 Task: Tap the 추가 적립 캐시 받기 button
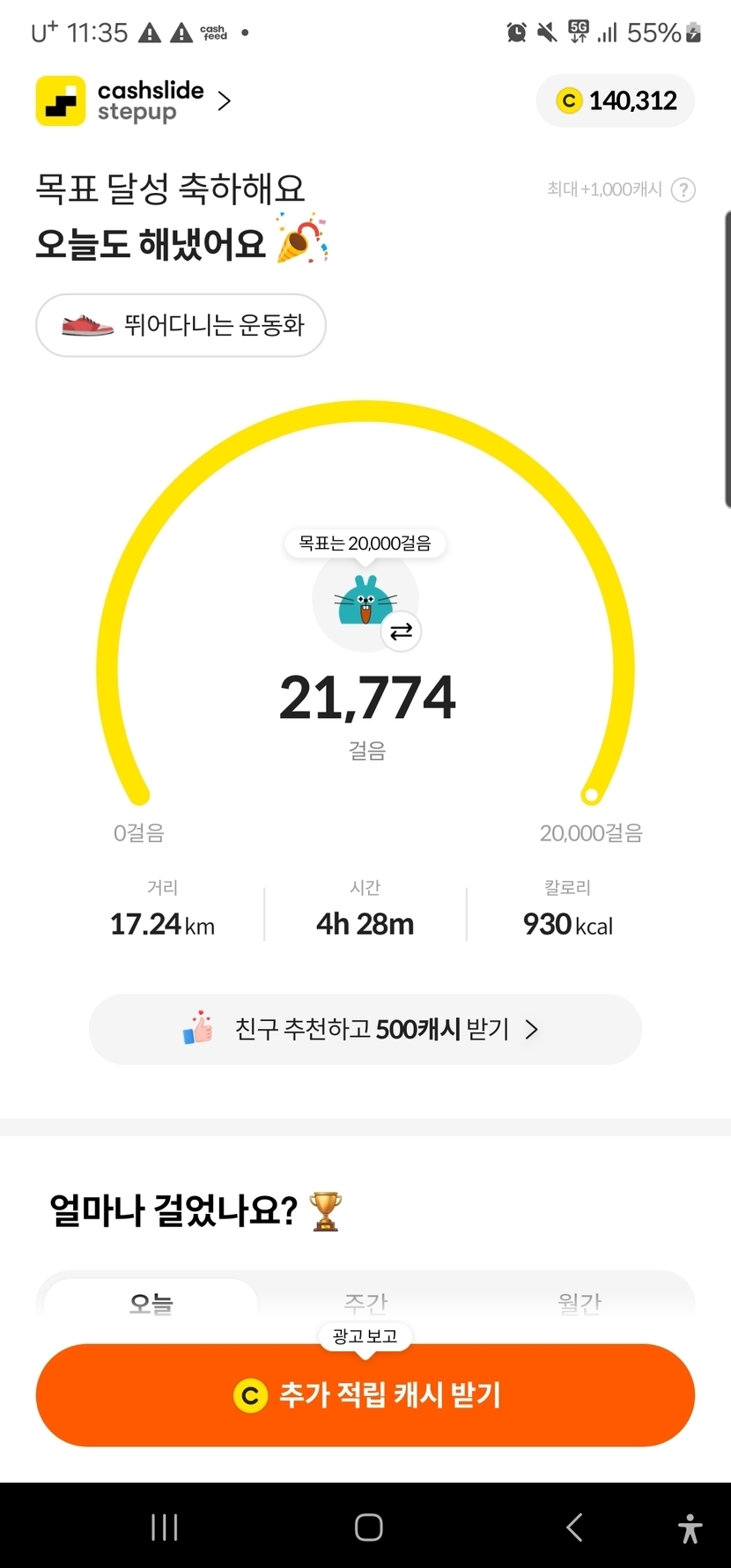[365, 1395]
